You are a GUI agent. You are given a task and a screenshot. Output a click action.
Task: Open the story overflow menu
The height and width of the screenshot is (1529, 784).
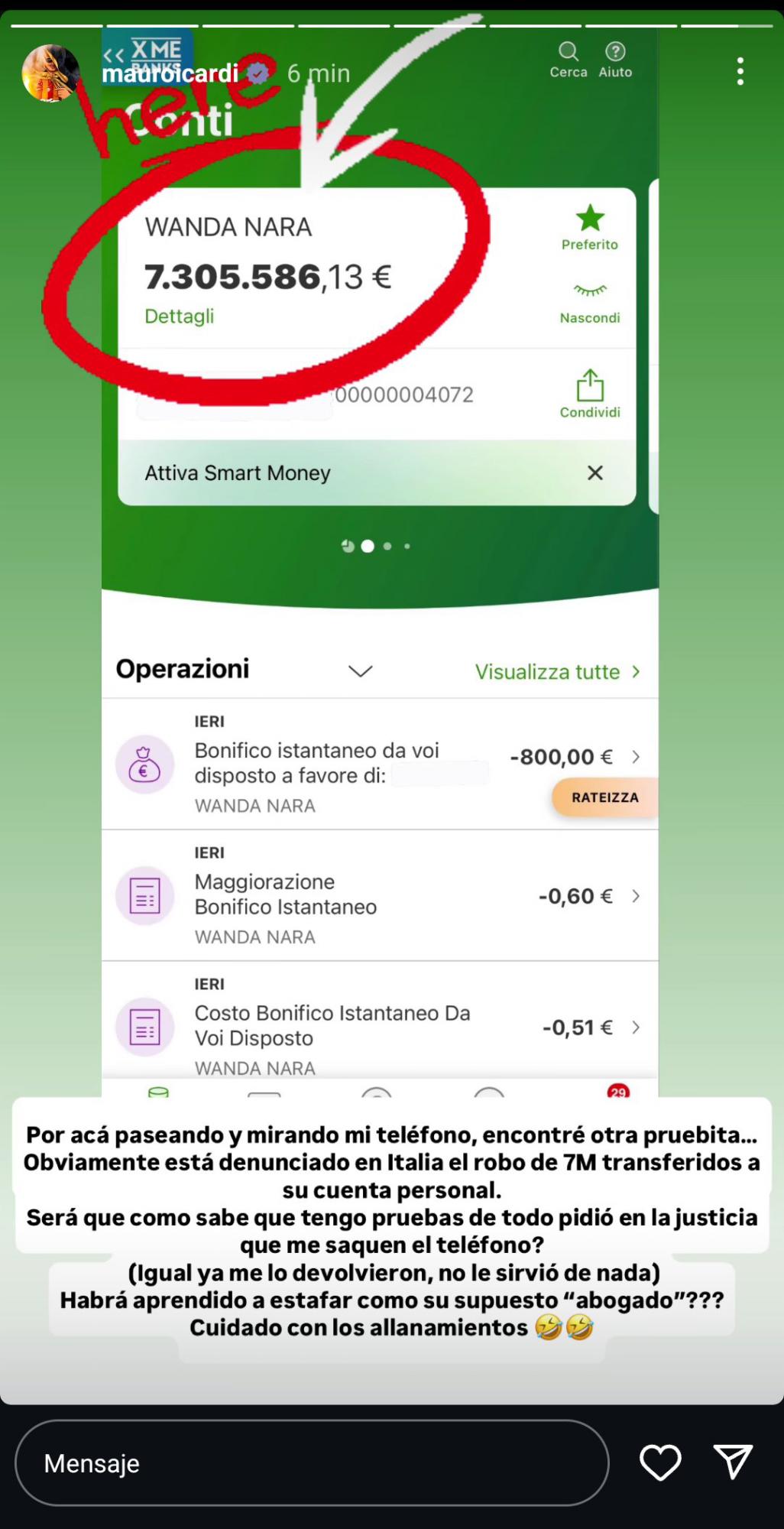[740, 71]
